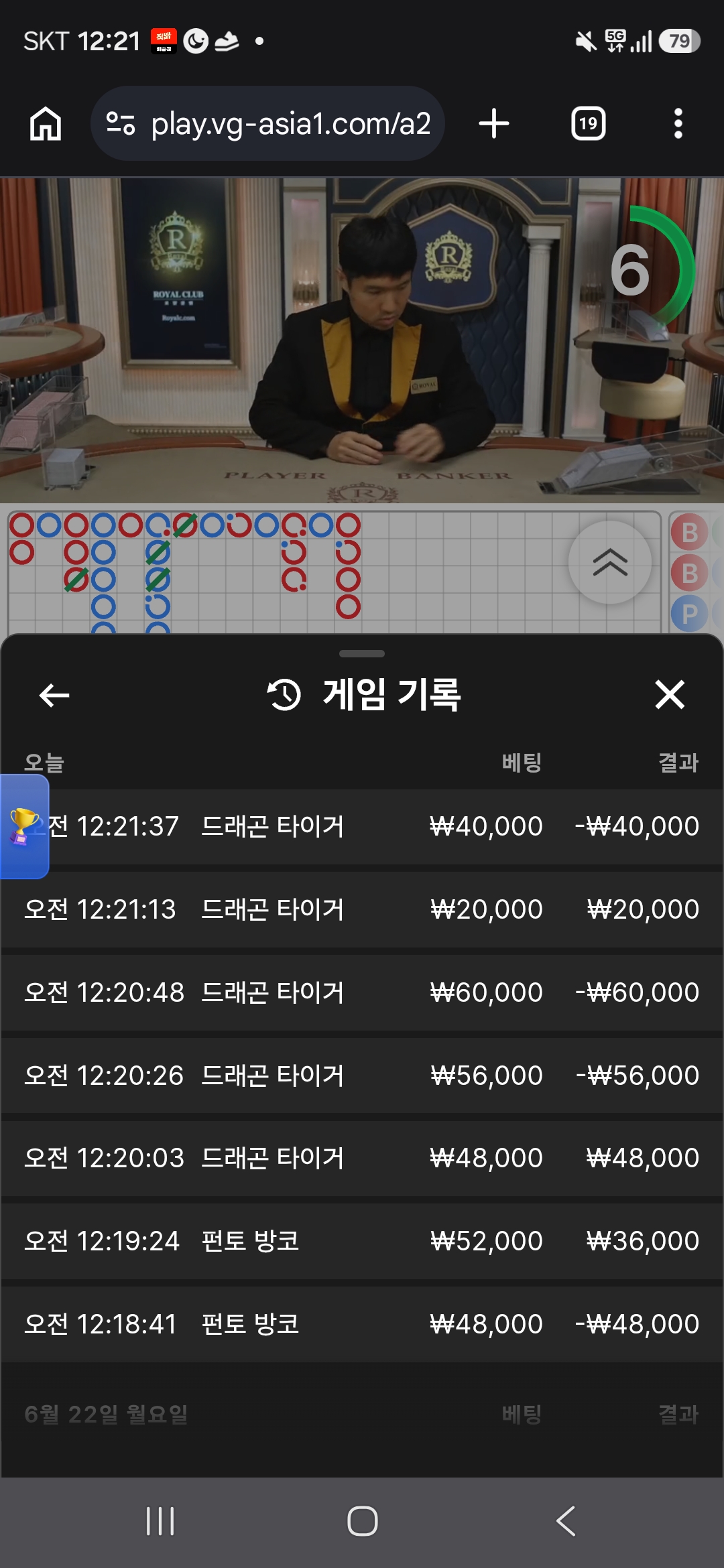View the 19 open tabs
Image resolution: width=724 pixels, height=1568 pixels.
(588, 124)
